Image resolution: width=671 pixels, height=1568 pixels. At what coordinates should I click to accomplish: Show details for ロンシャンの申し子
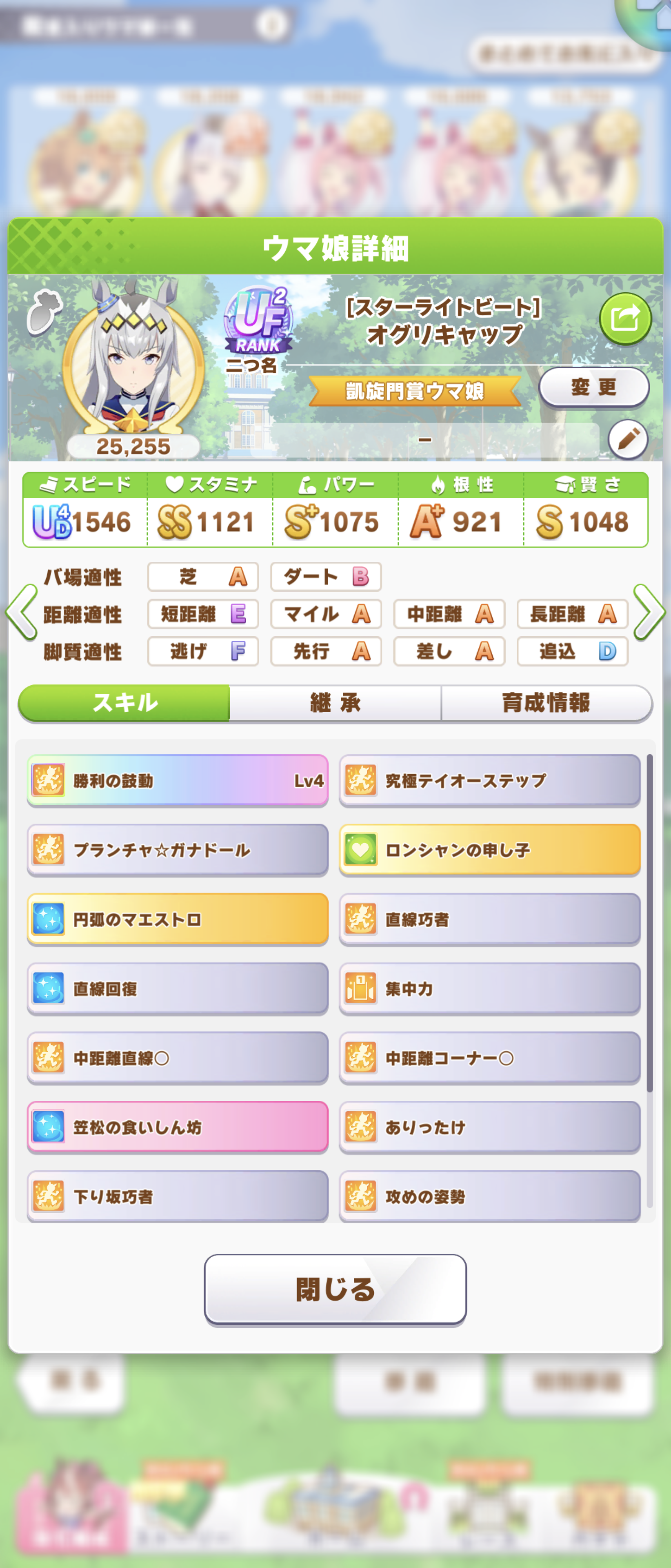point(490,850)
